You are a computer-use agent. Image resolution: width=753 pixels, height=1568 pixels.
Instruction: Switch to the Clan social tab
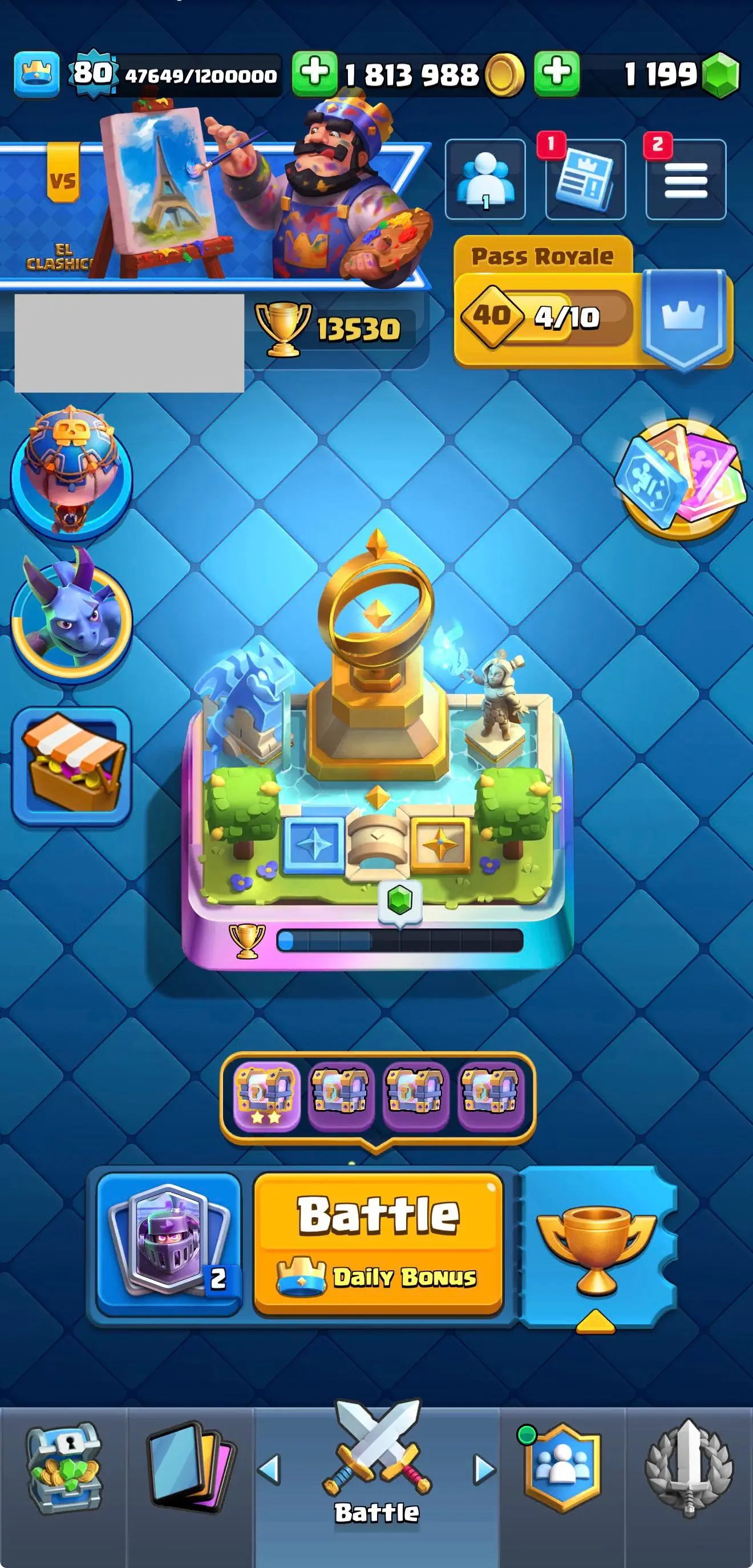[563, 1467]
